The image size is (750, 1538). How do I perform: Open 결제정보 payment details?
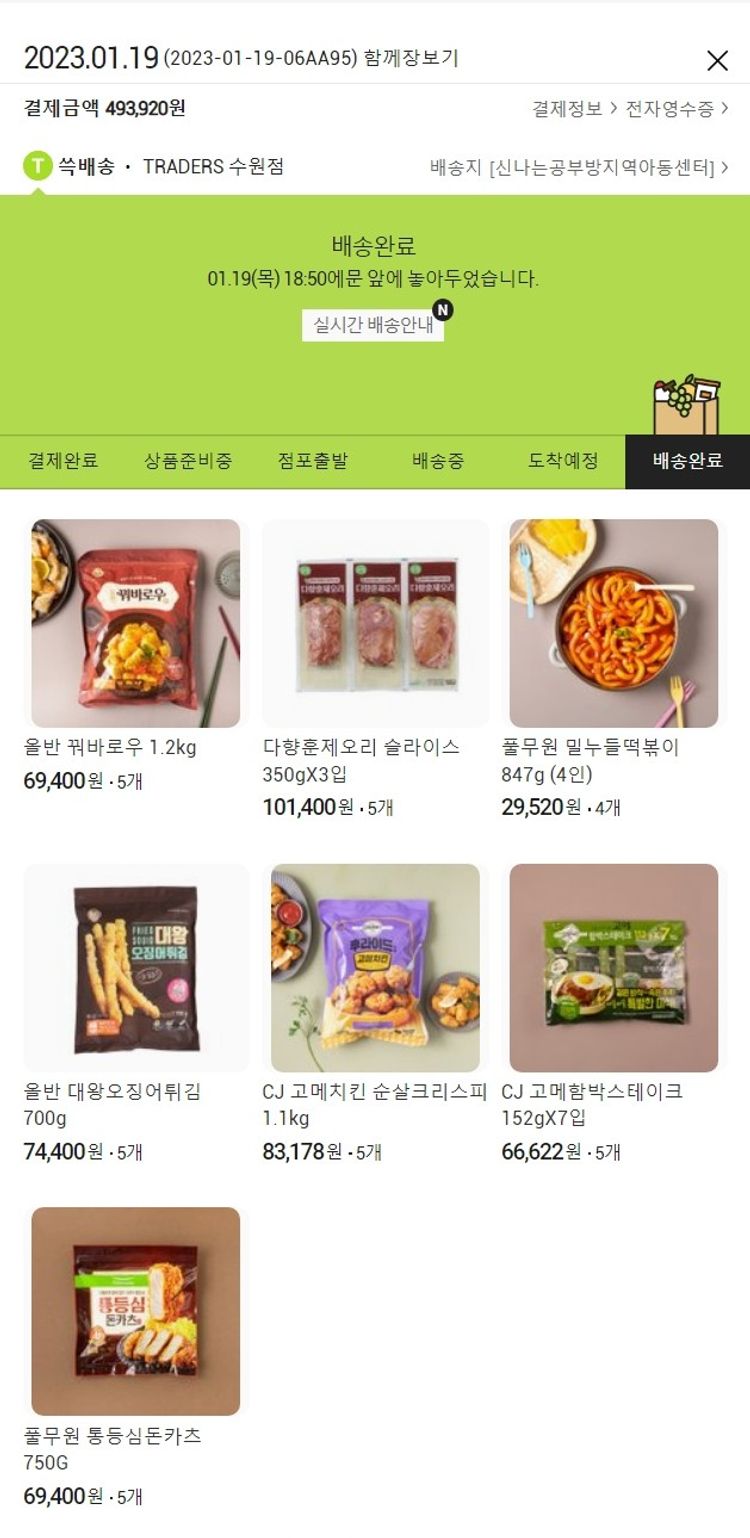(574, 108)
